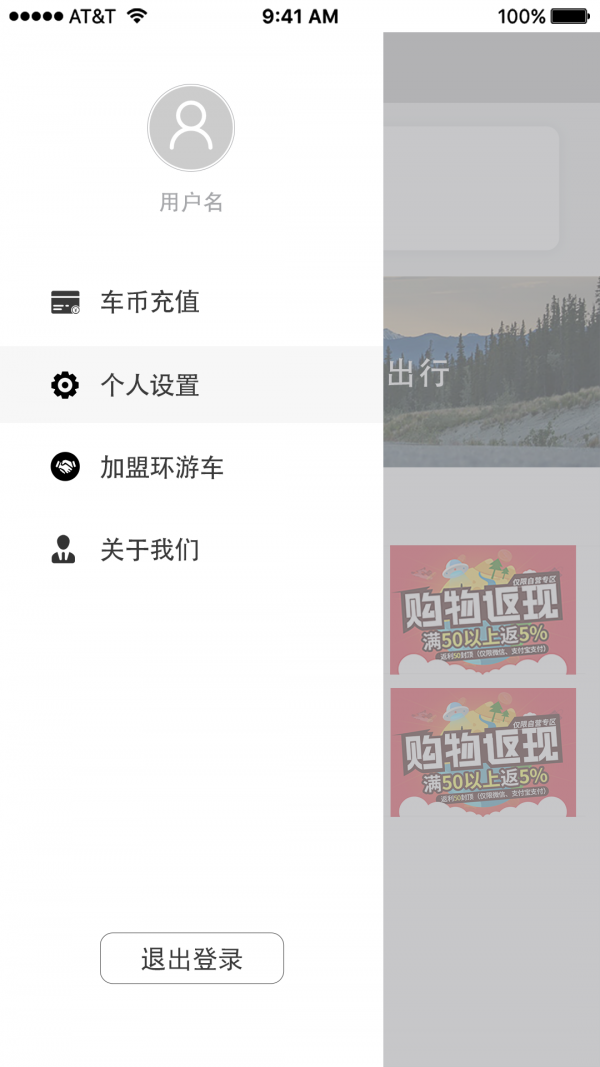Select 加盟环游车 menu item
Viewport: 600px width, 1067px height.
191,467
